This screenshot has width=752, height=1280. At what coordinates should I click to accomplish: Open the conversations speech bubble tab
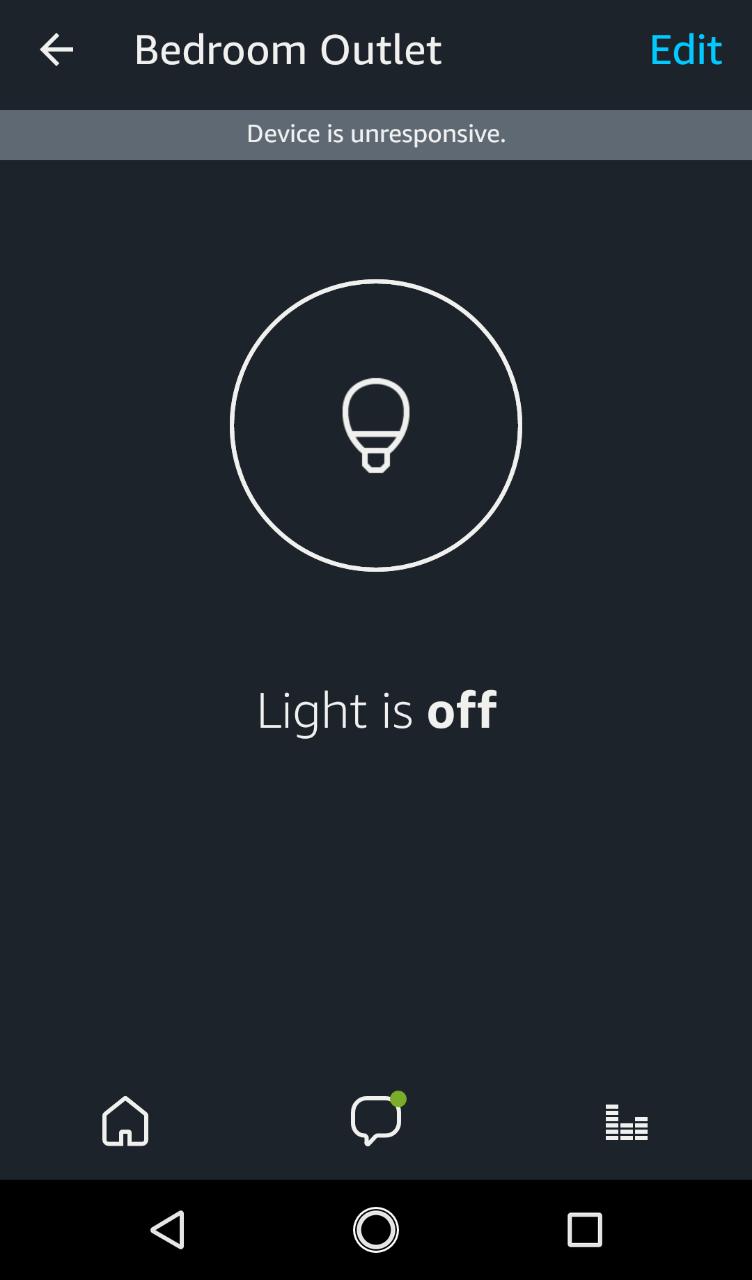(377, 1119)
